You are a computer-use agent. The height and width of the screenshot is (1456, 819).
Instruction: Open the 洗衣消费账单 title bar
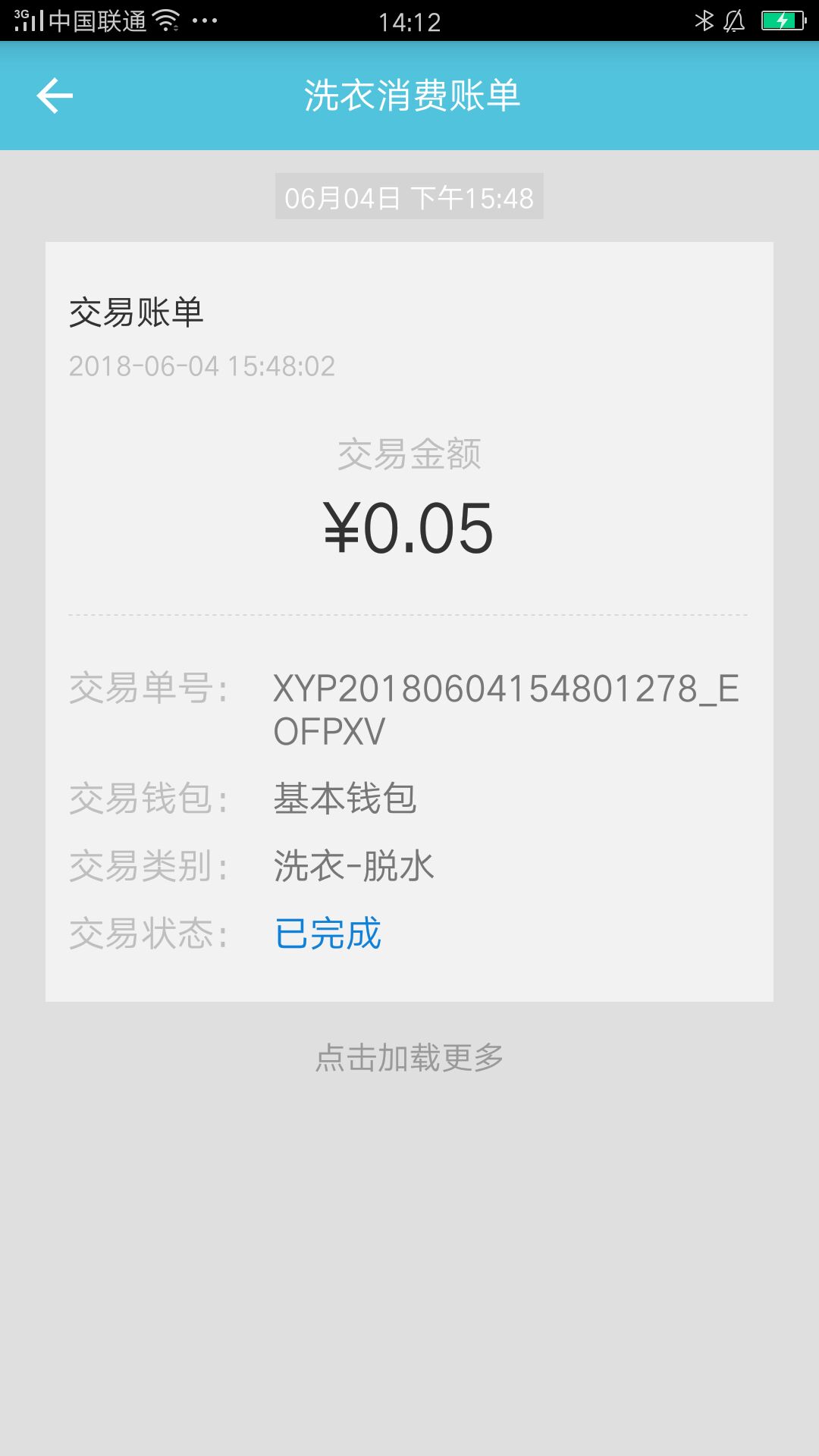click(x=409, y=96)
